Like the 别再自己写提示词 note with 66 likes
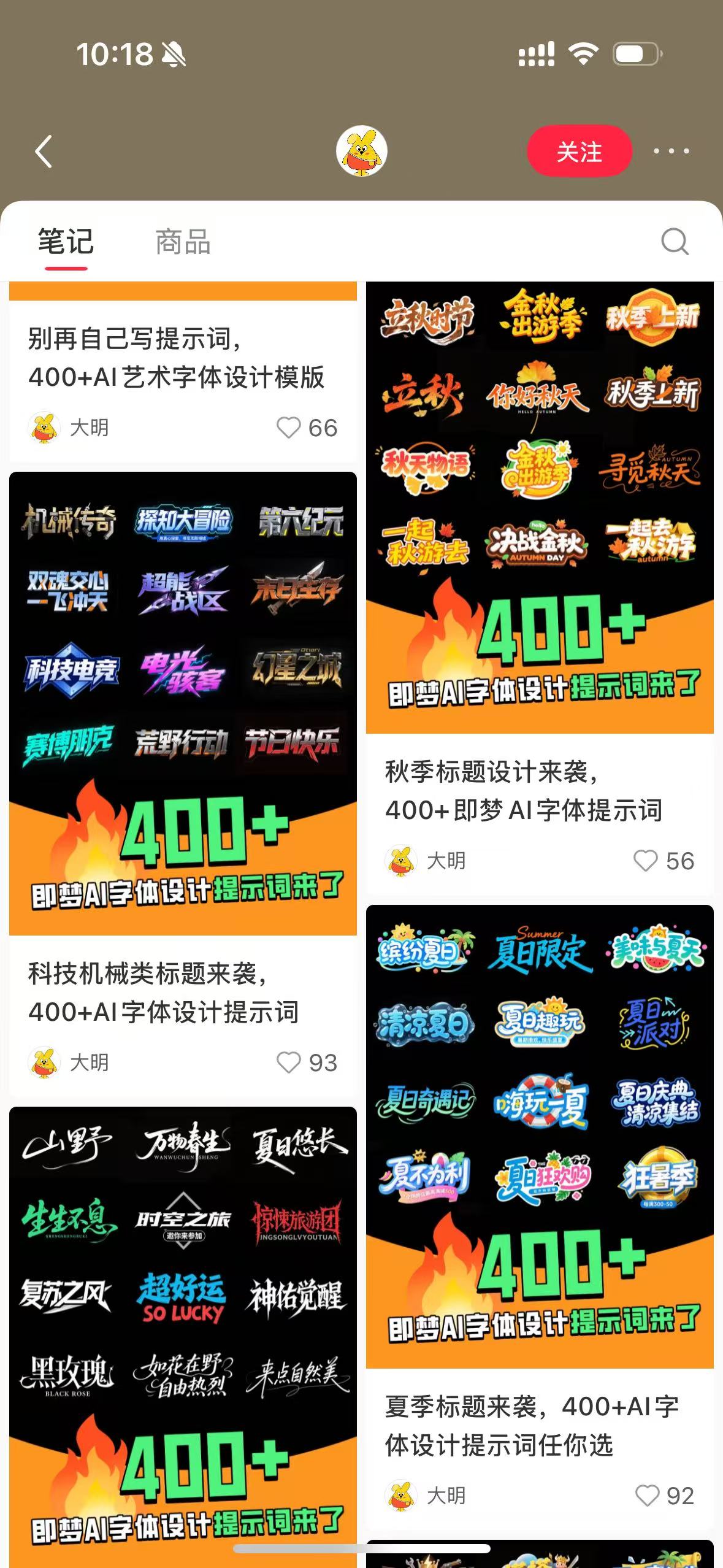 (x=289, y=428)
